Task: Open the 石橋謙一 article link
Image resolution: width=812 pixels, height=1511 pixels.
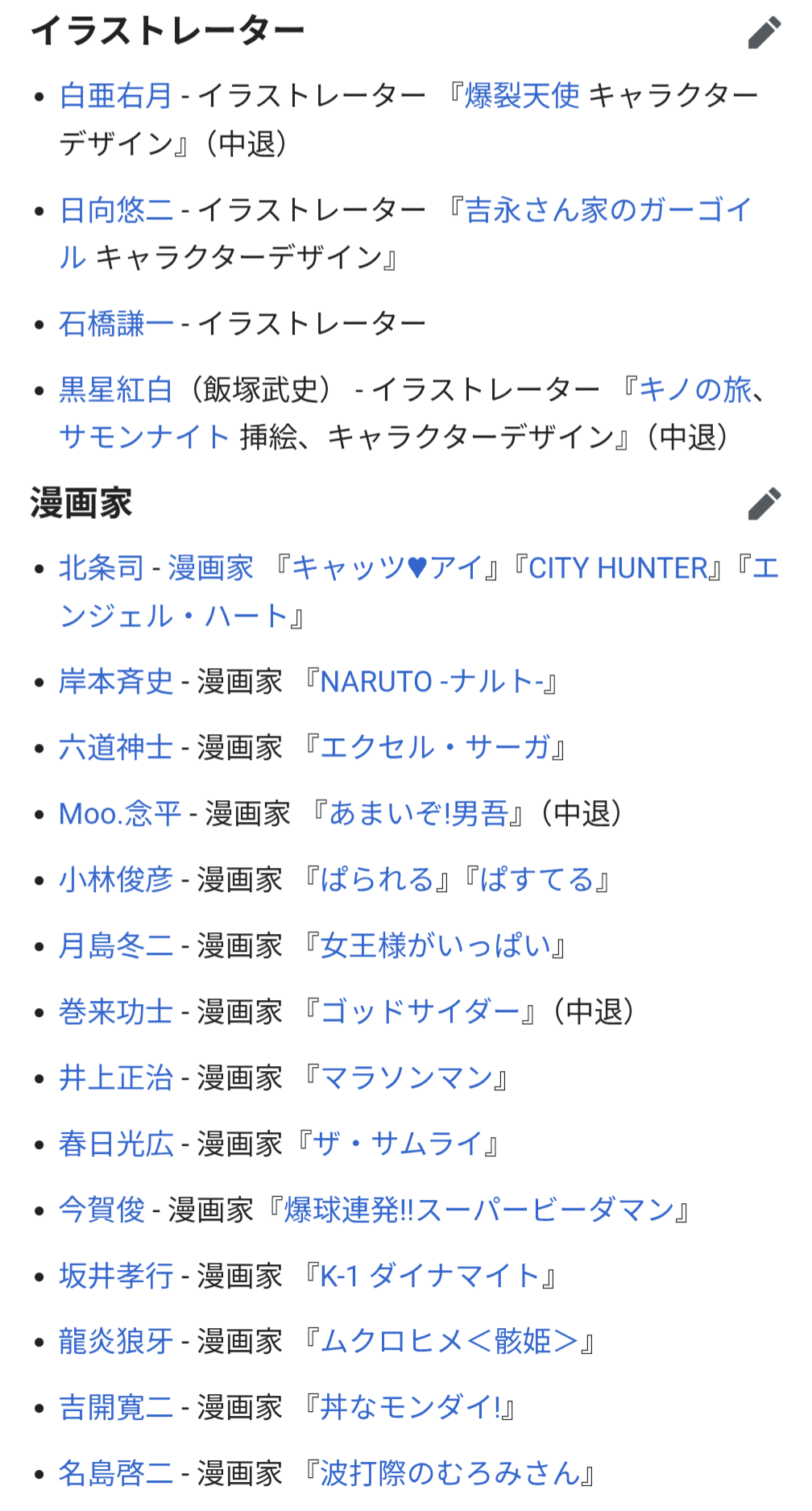Action: [115, 324]
